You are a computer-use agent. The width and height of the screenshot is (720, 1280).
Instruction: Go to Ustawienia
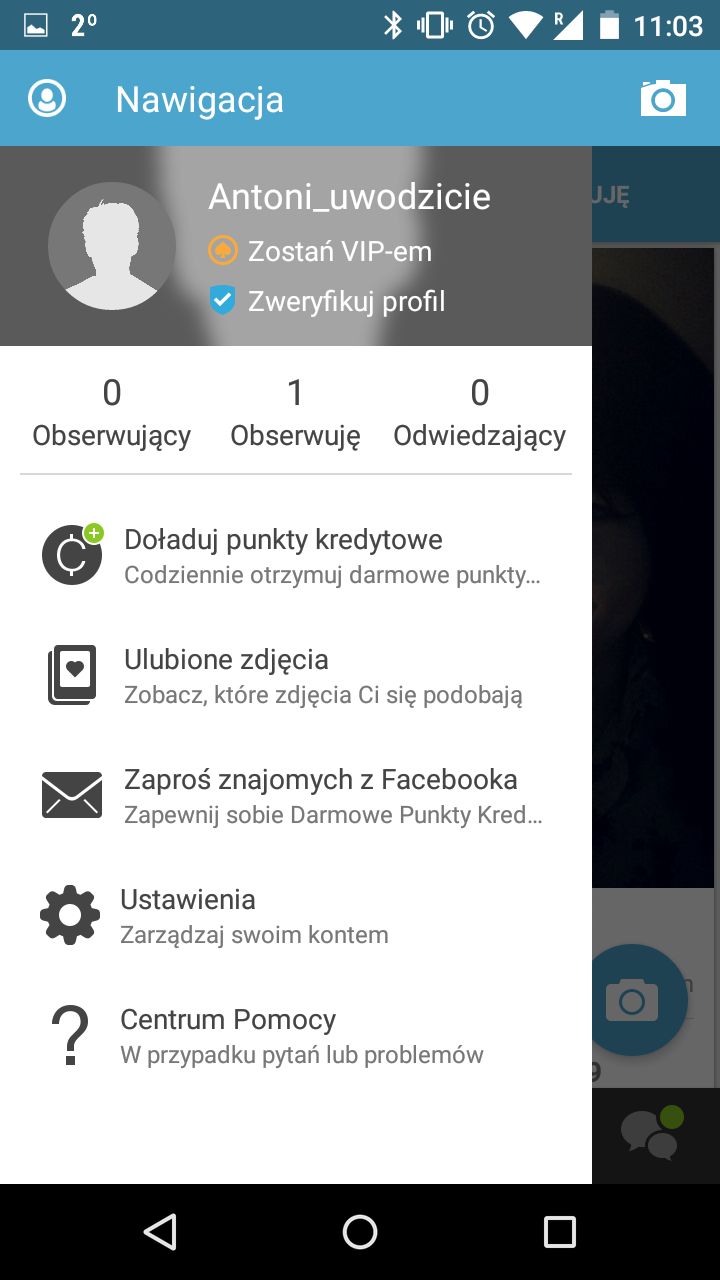click(296, 916)
